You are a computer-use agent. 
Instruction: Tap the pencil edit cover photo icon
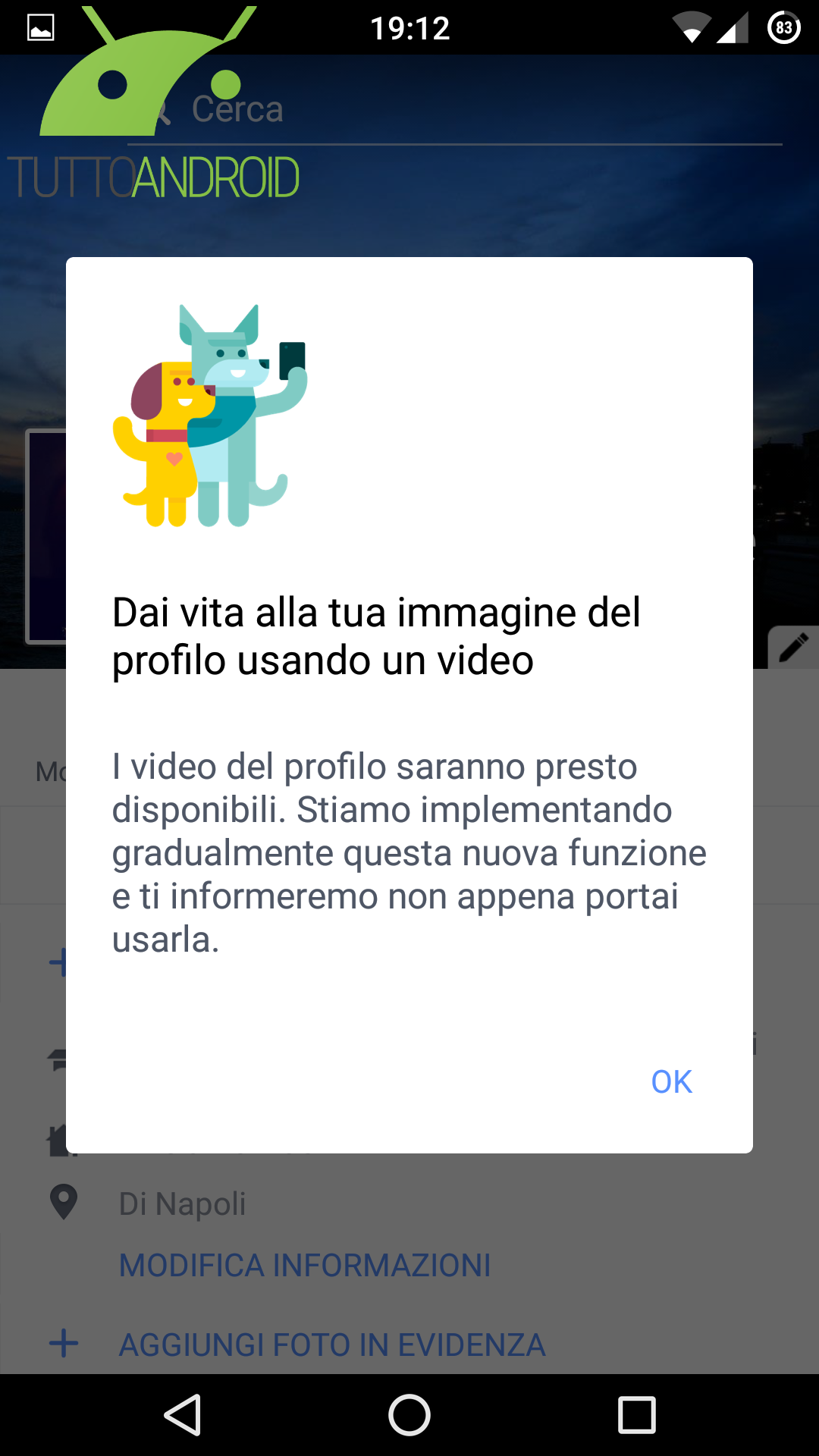pyautogui.click(x=793, y=648)
